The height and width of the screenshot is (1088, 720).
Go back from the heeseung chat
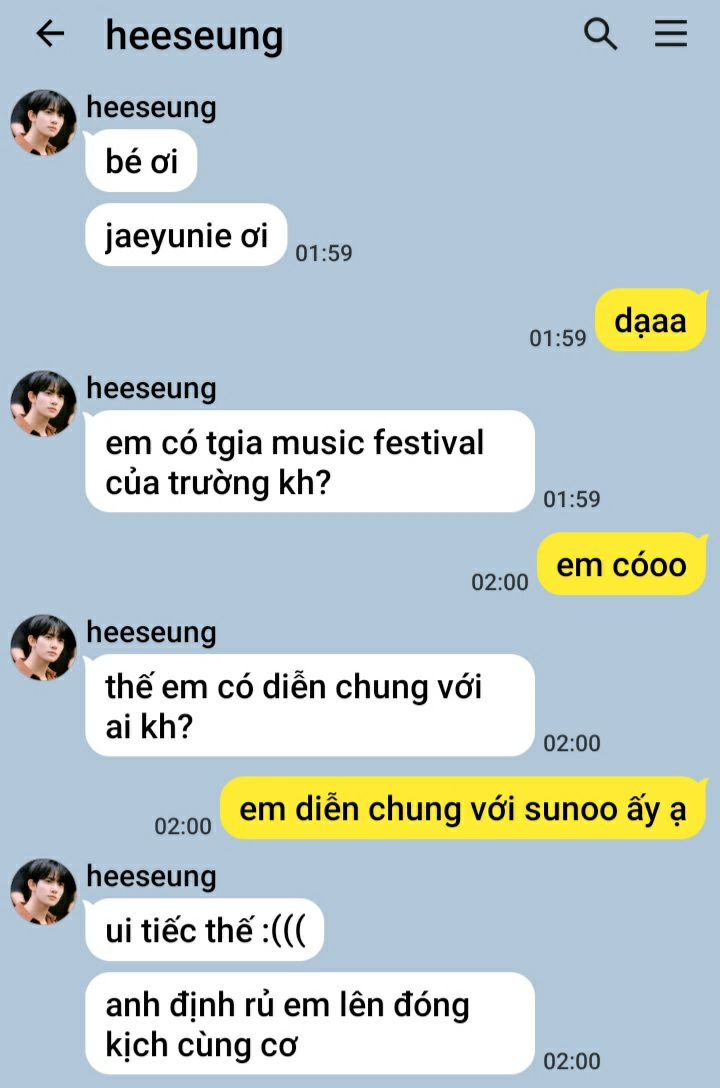[49, 34]
